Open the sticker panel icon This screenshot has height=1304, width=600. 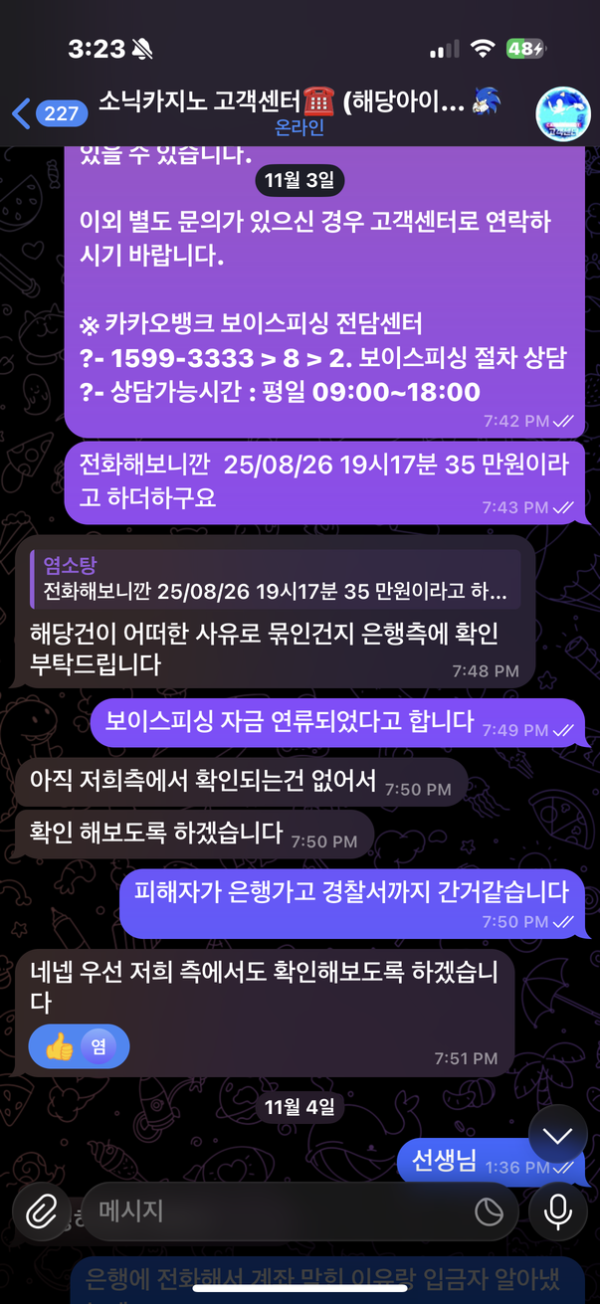pyautogui.click(x=488, y=1212)
